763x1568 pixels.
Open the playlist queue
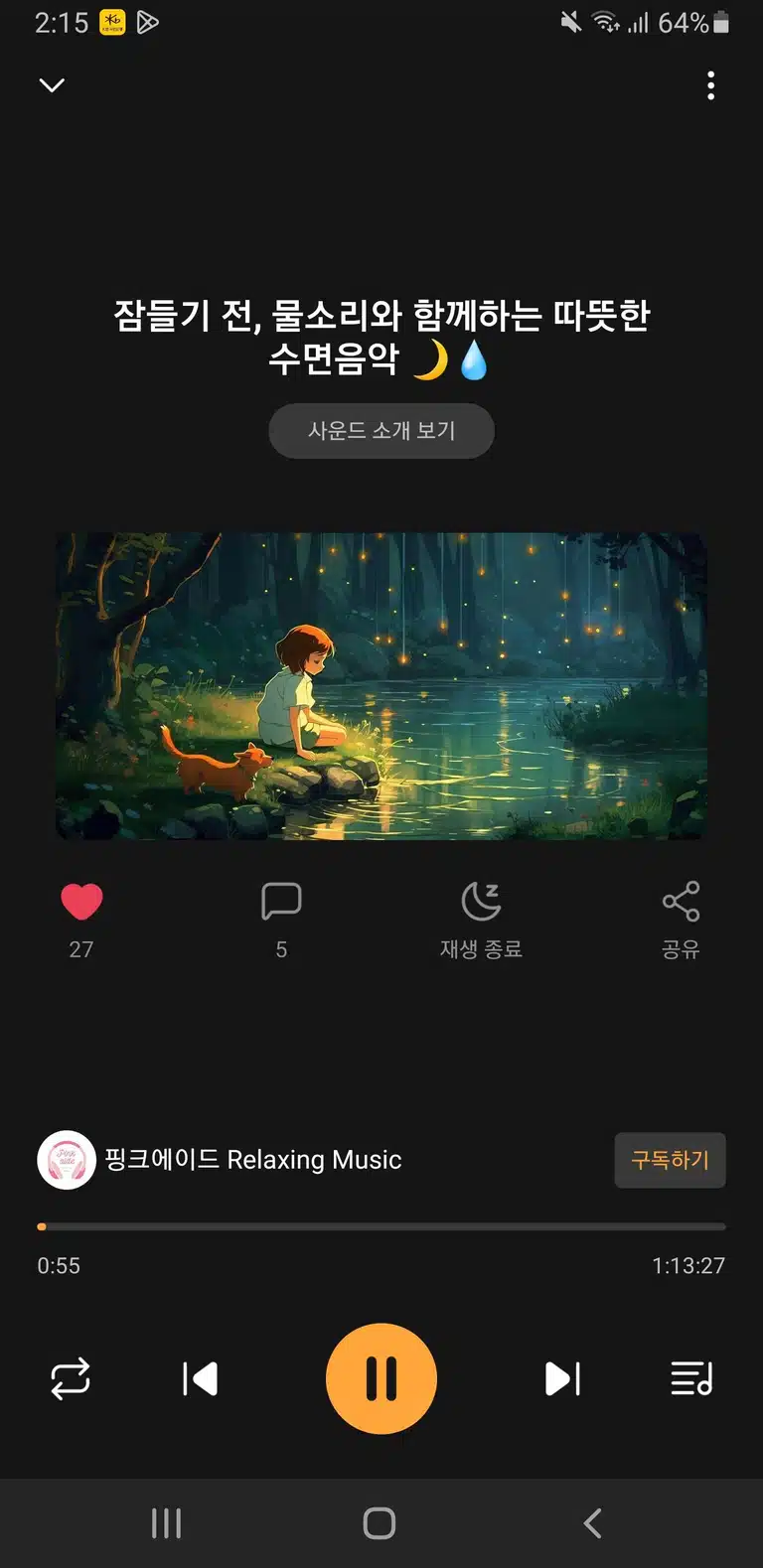click(x=691, y=1379)
